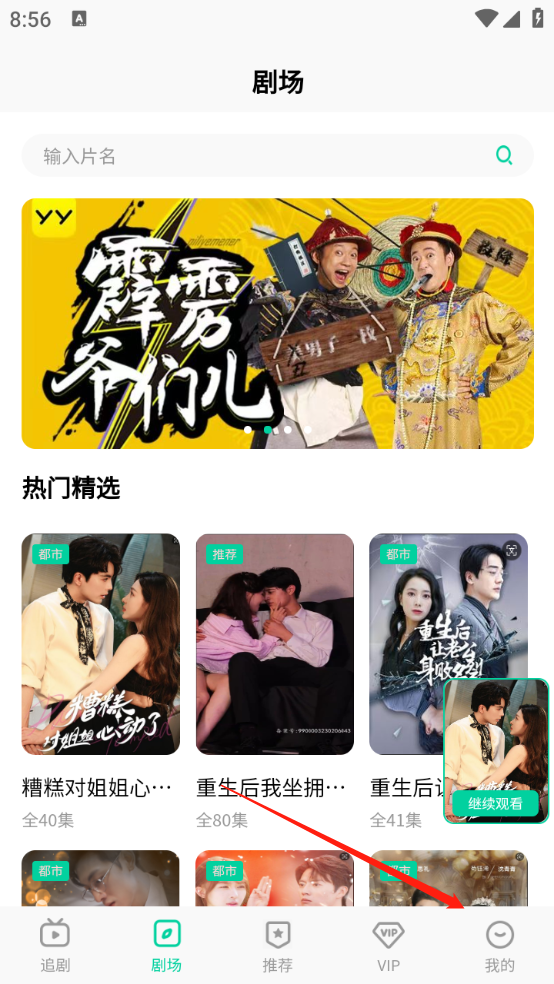Tap the green search magnifier icon
Image resolution: width=554 pixels, height=984 pixels.
coord(504,155)
